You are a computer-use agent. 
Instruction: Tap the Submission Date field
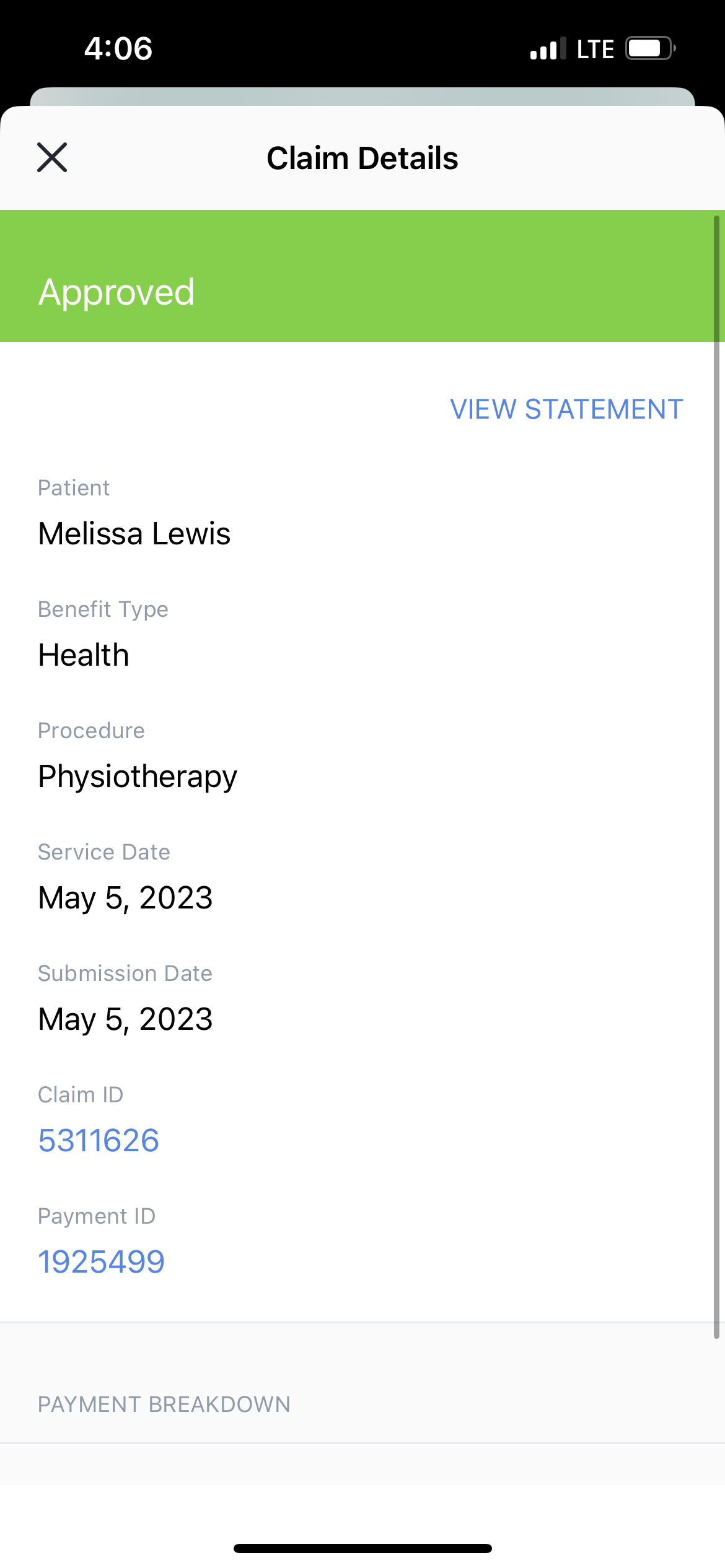pos(125,1019)
